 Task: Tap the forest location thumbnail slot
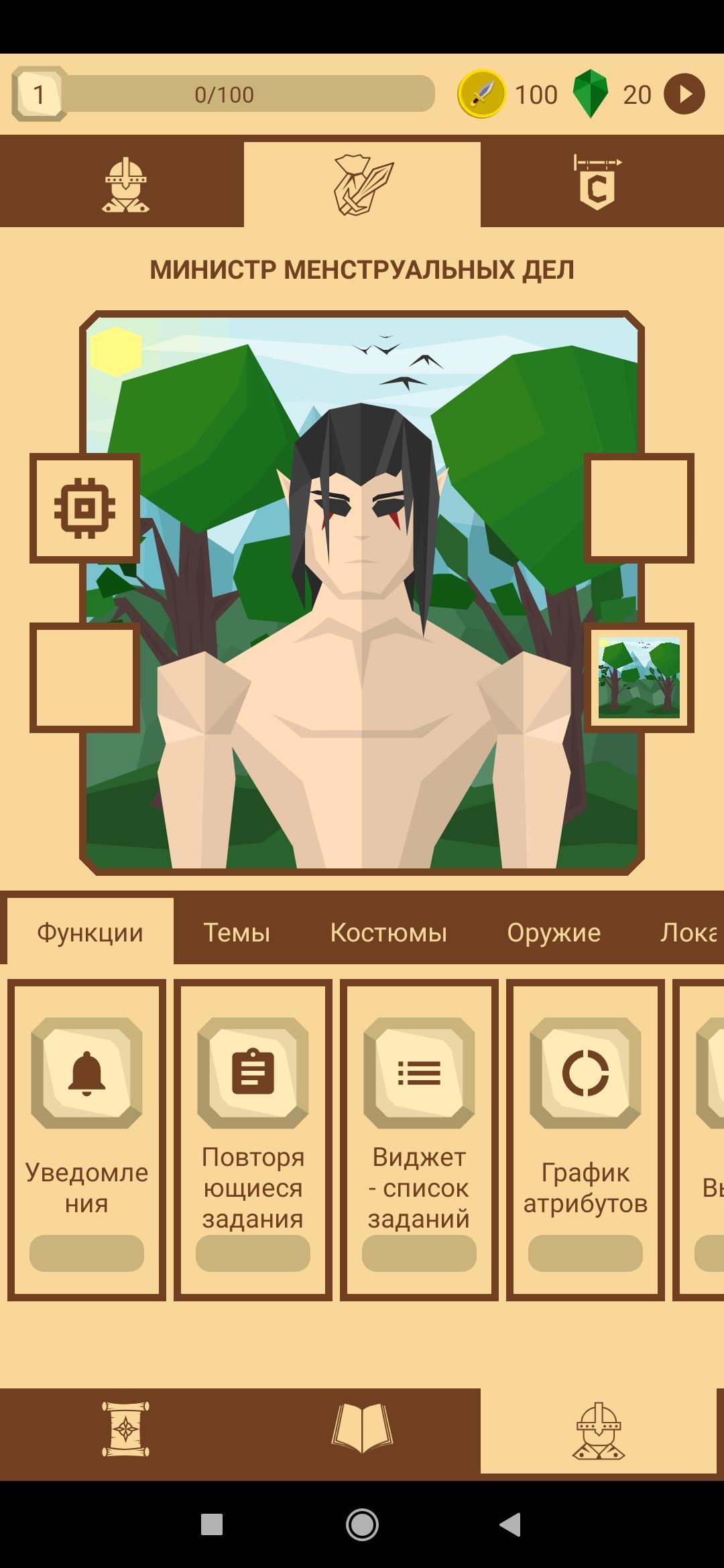point(639,677)
